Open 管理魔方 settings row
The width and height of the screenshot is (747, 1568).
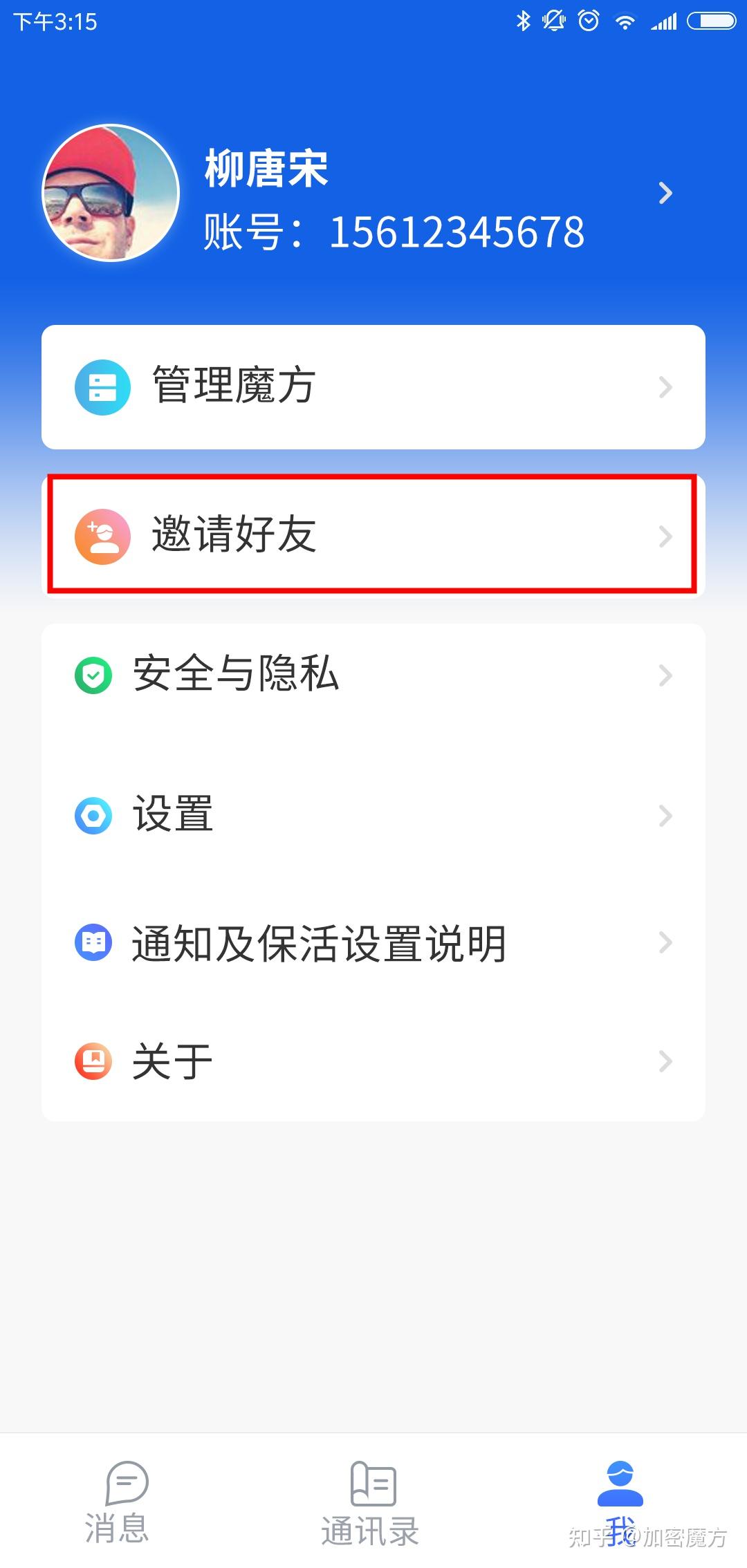click(x=373, y=387)
